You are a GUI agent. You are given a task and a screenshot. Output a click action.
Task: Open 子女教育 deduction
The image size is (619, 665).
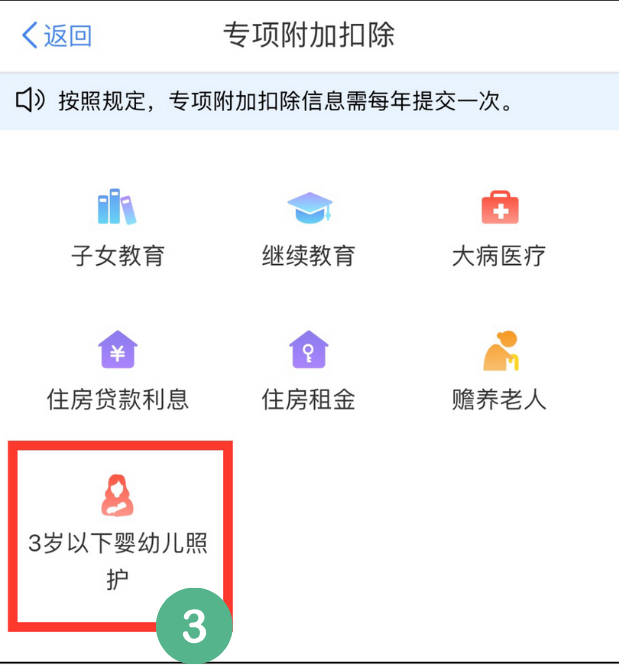pos(117,228)
